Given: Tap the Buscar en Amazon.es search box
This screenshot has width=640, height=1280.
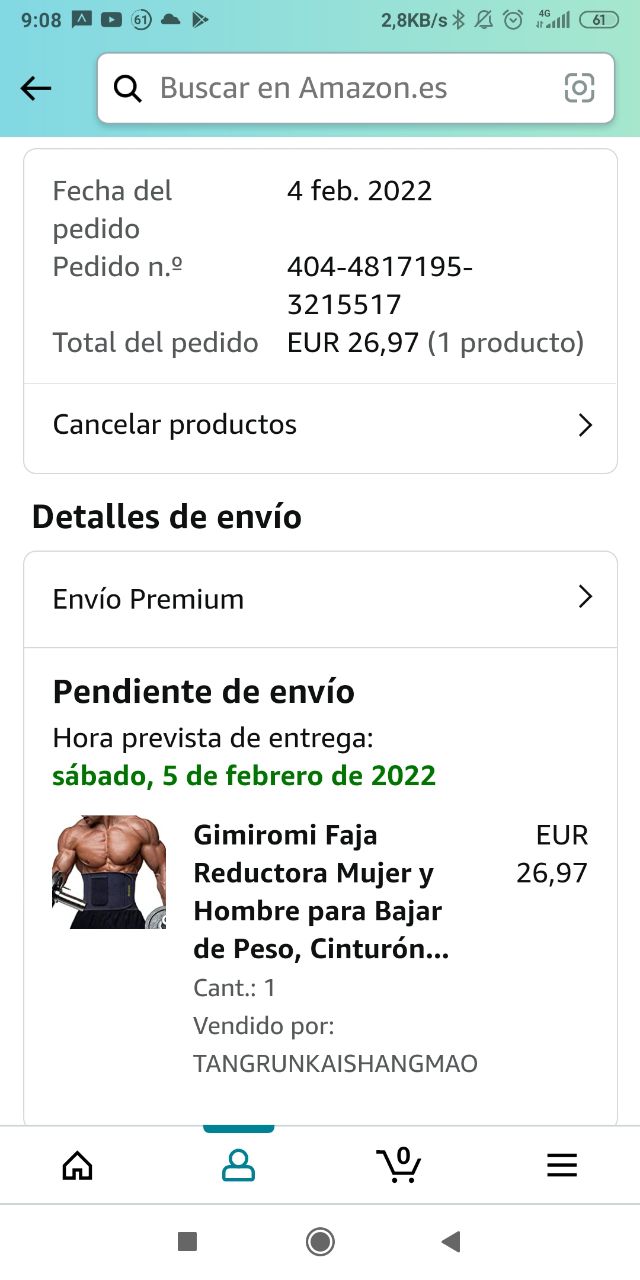Looking at the screenshot, I should coord(340,88).
